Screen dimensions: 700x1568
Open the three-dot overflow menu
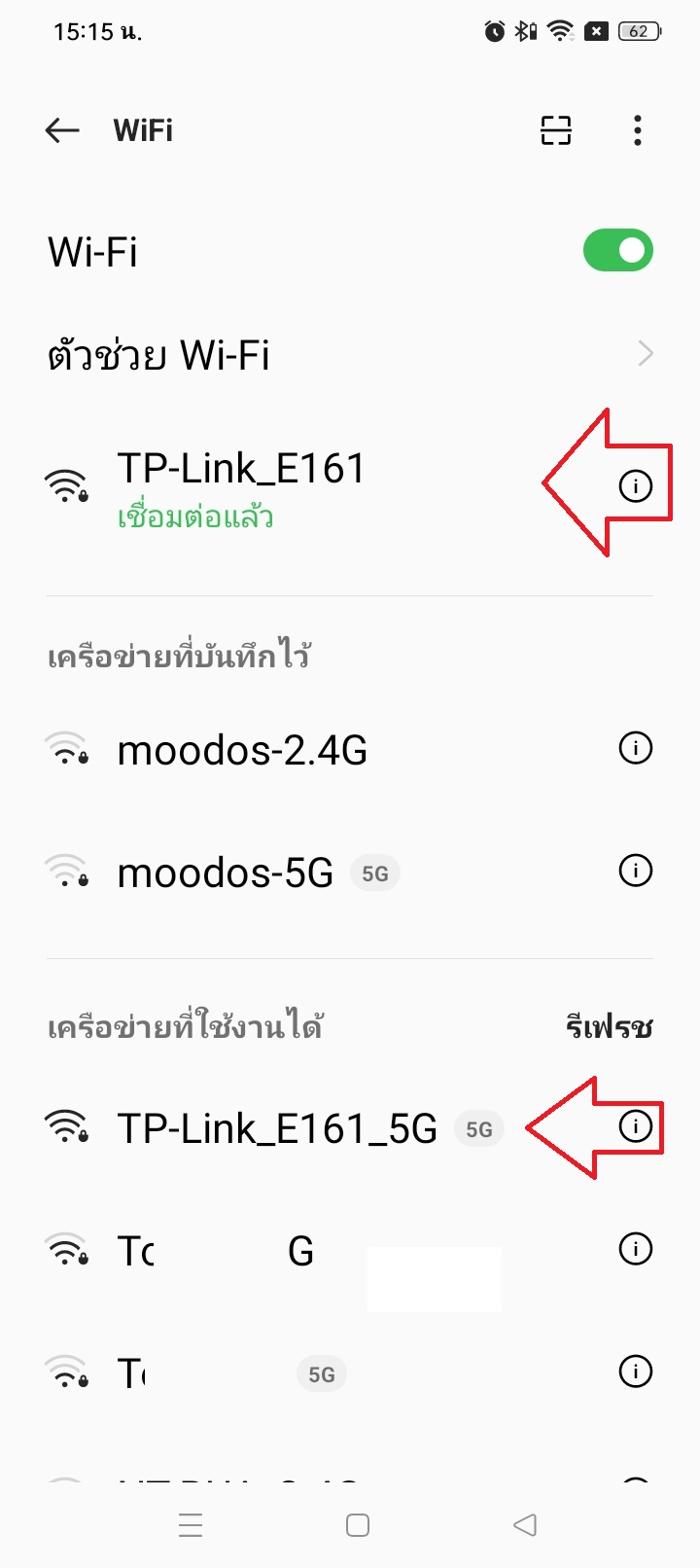coord(638,130)
